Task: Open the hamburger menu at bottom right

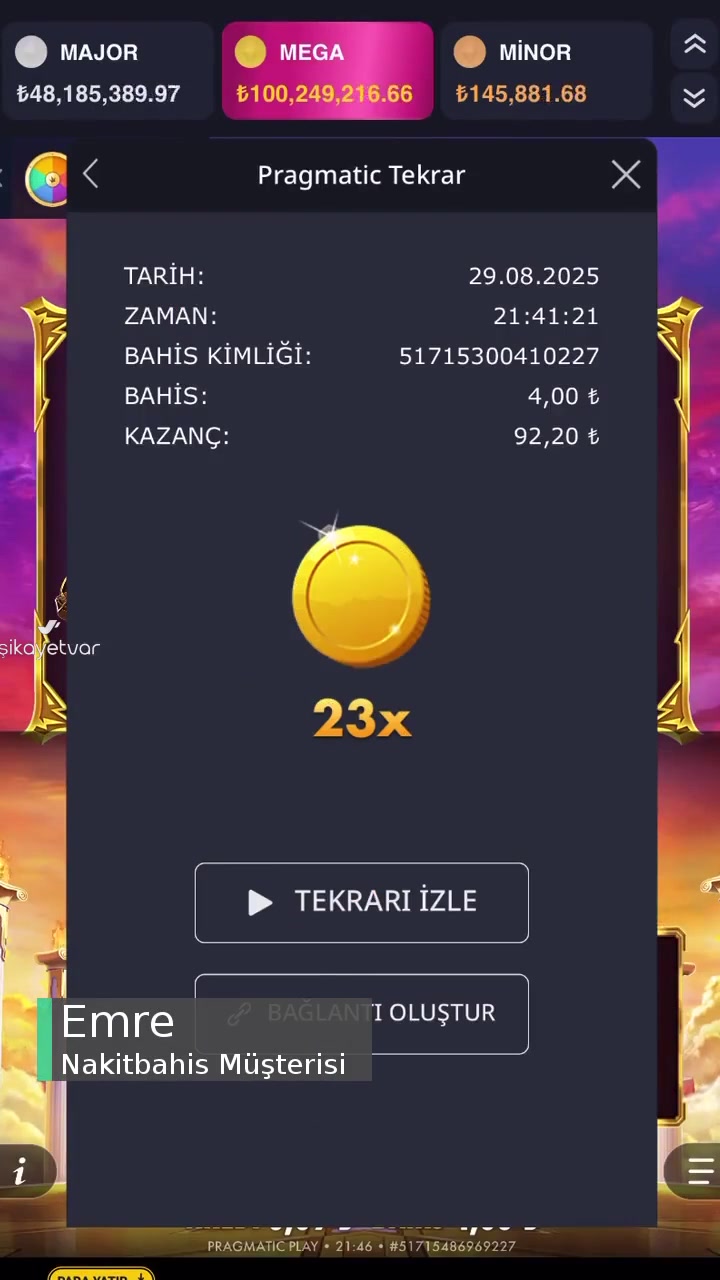Action: pyautogui.click(x=698, y=1170)
